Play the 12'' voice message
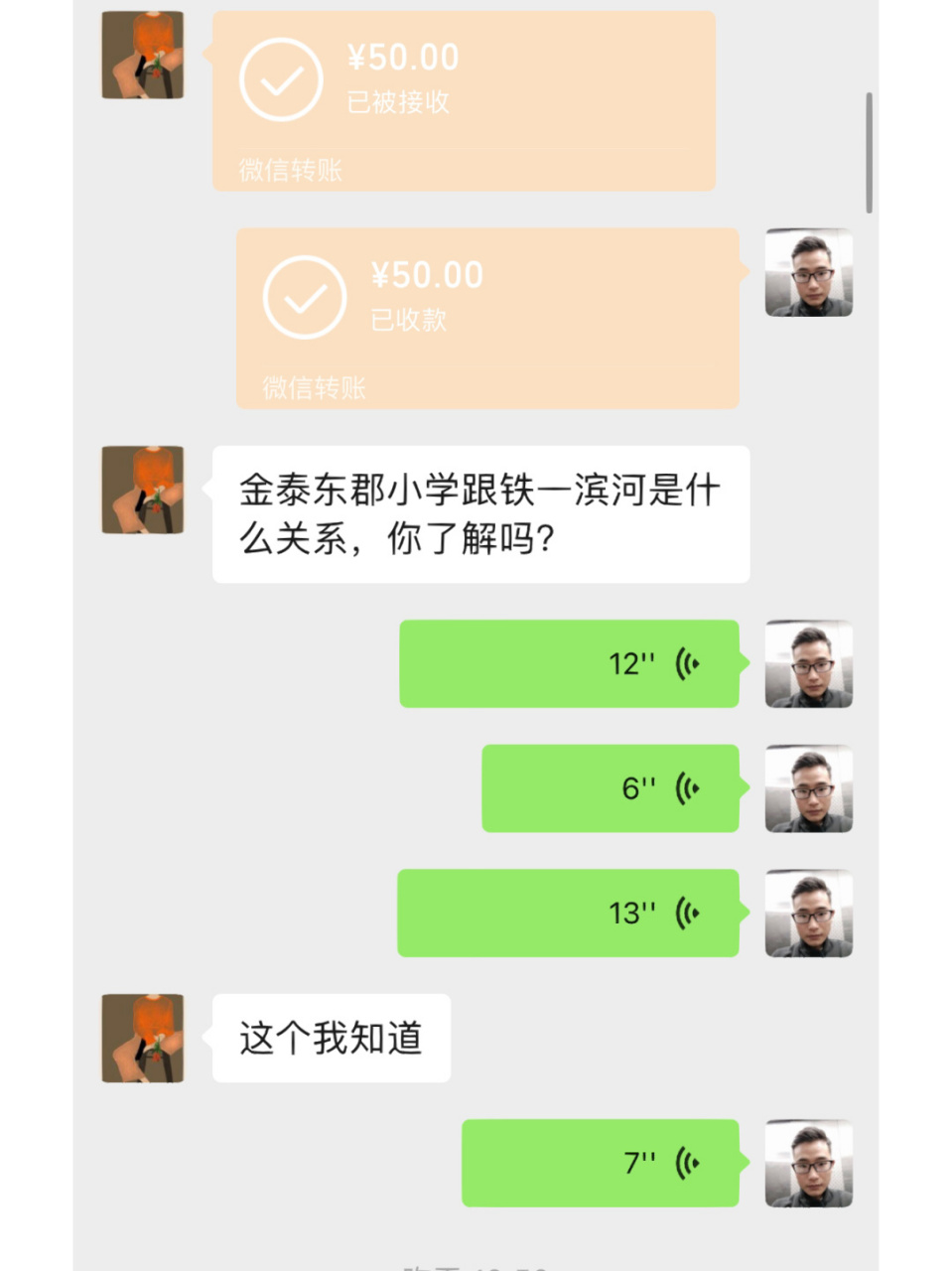This screenshot has width=952, height=1271. 569,663
